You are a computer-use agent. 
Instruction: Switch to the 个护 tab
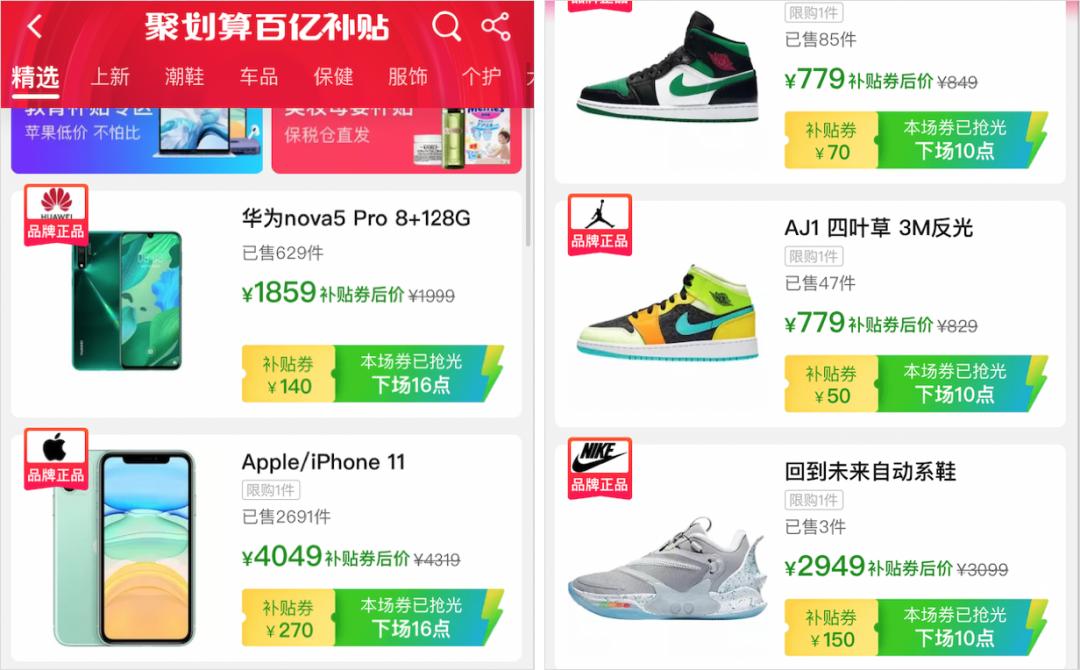click(481, 77)
